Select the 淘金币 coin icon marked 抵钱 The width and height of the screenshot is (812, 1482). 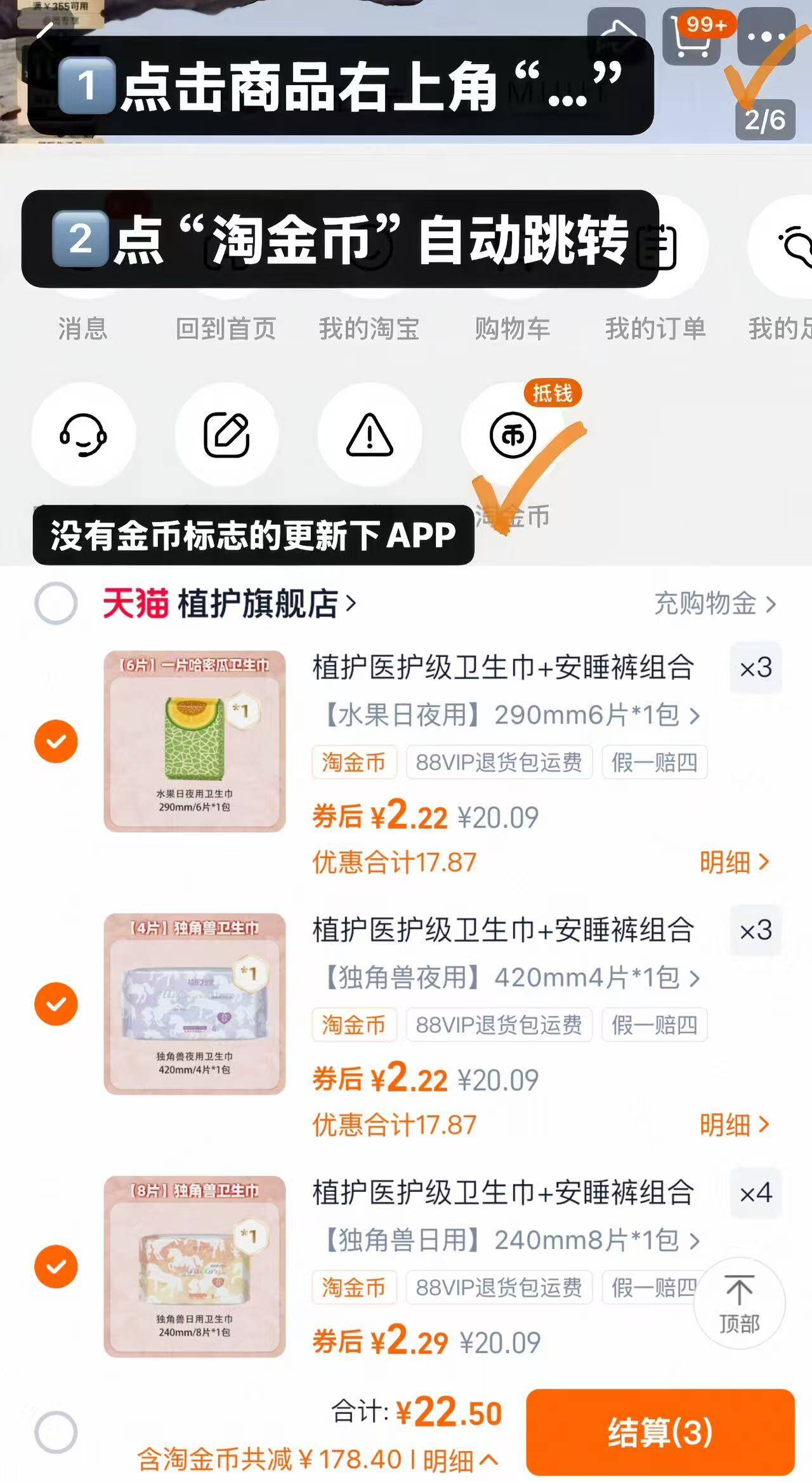click(514, 435)
